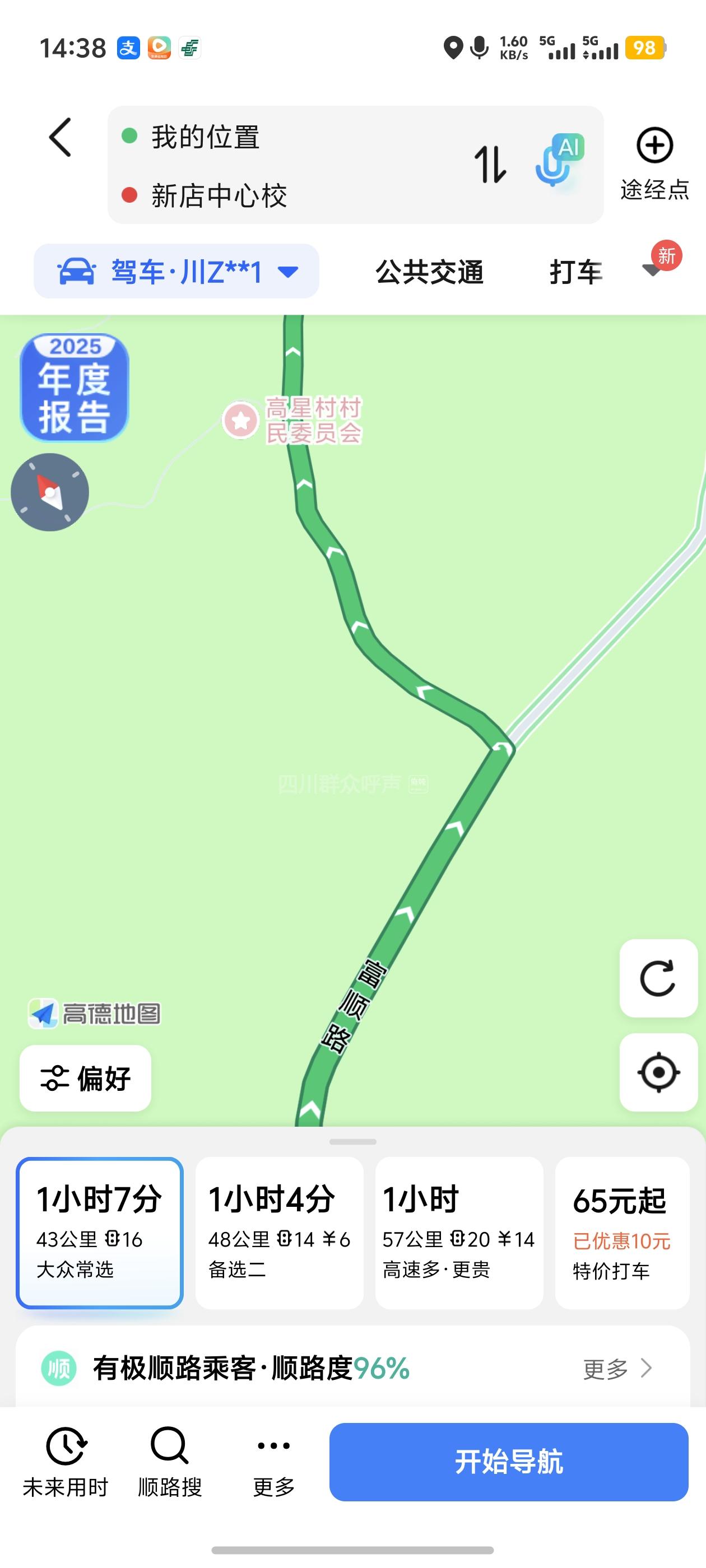Viewport: 706px width, 1568px height.
Task: Swap start and destination locations
Action: (x=490, y=164)
